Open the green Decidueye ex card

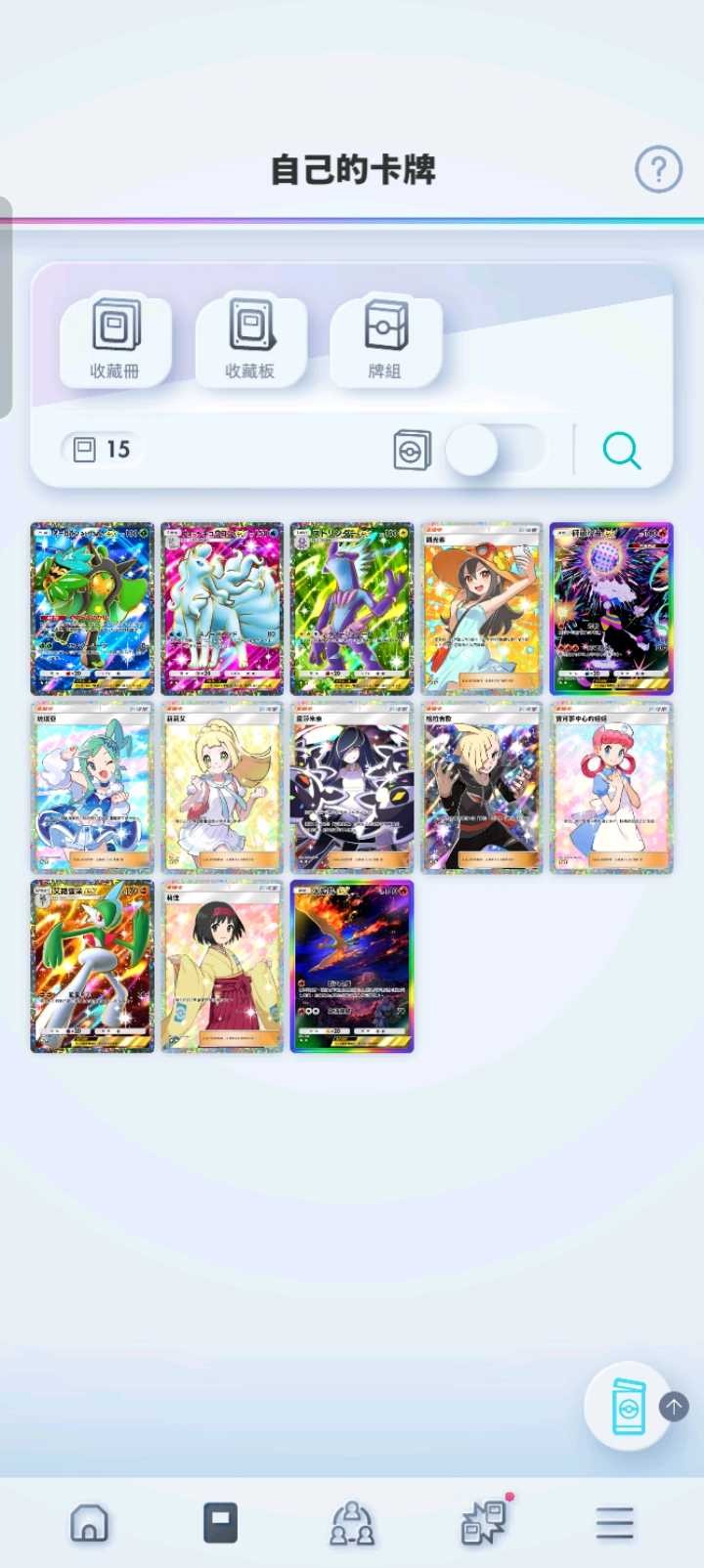(92, 608)
